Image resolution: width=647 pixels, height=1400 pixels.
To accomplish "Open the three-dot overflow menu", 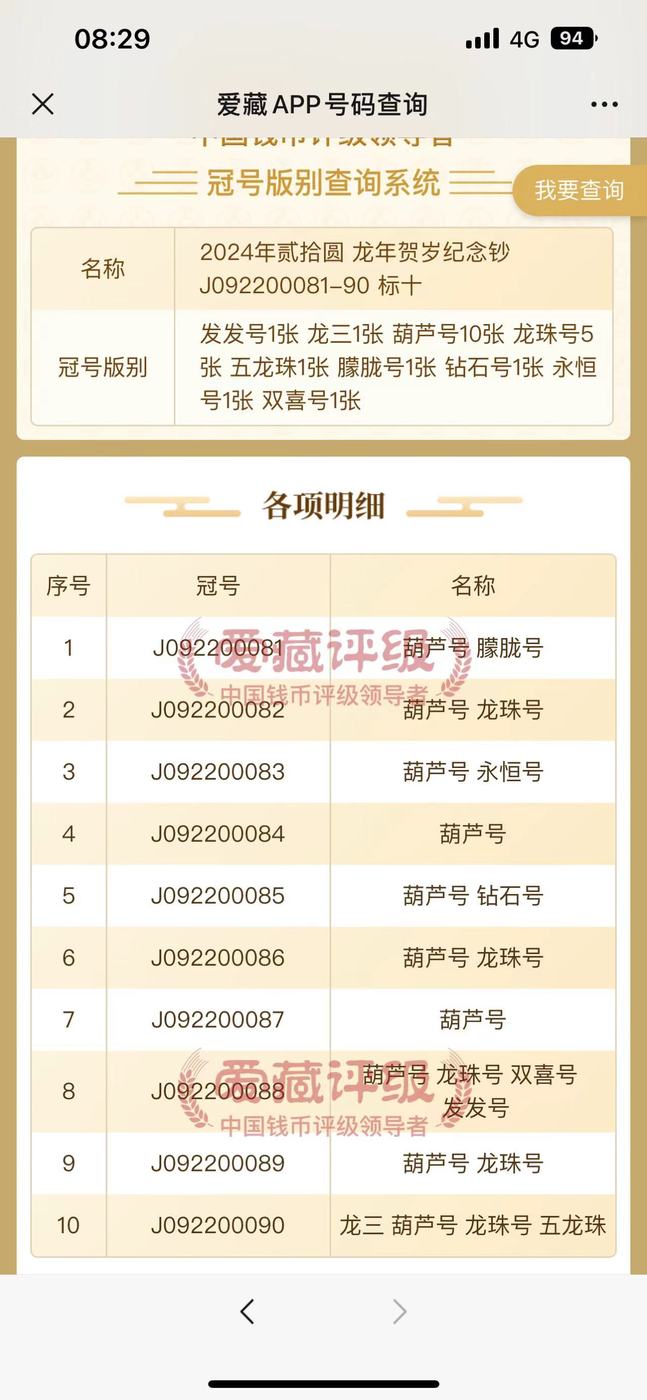I will coord(604,104).
